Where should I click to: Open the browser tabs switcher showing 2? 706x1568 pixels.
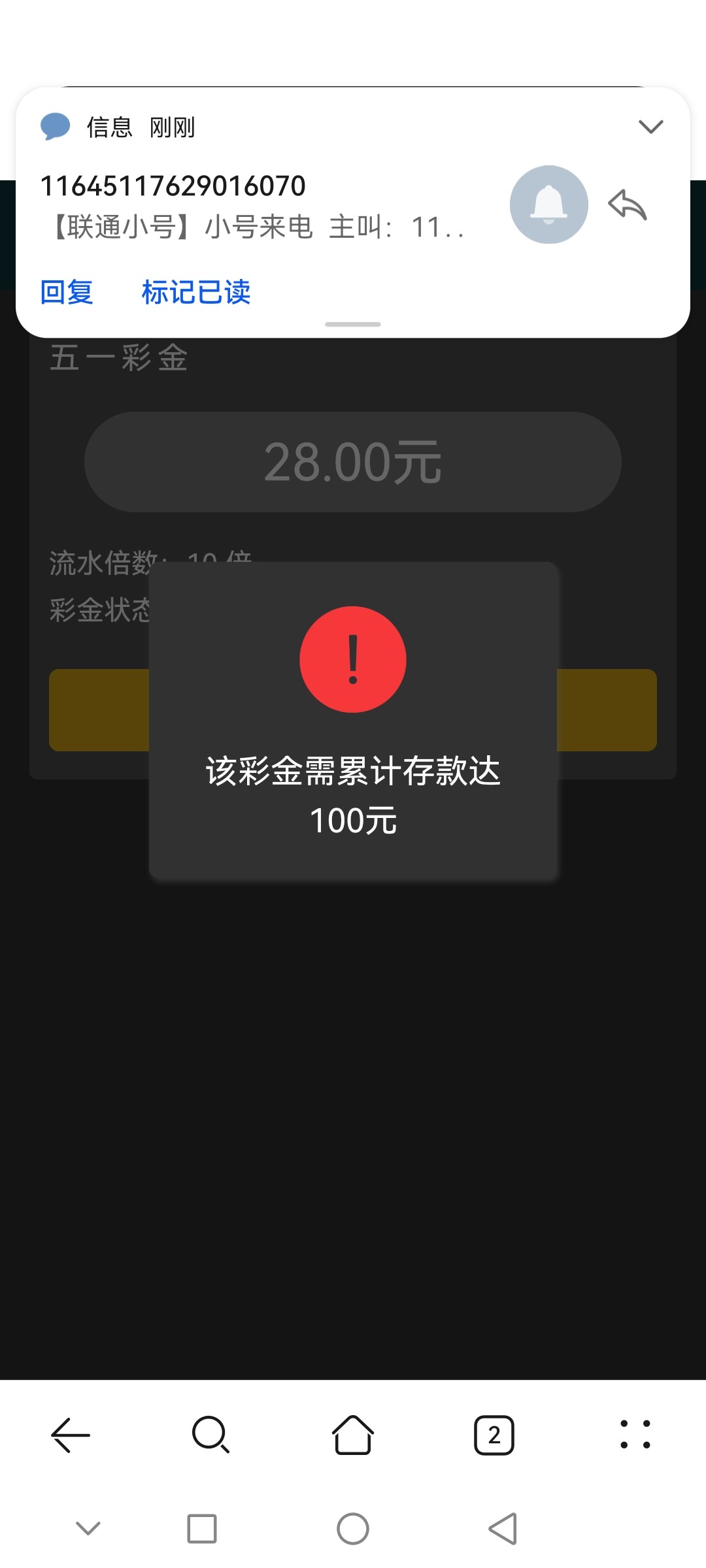[x=494, y=1435]
